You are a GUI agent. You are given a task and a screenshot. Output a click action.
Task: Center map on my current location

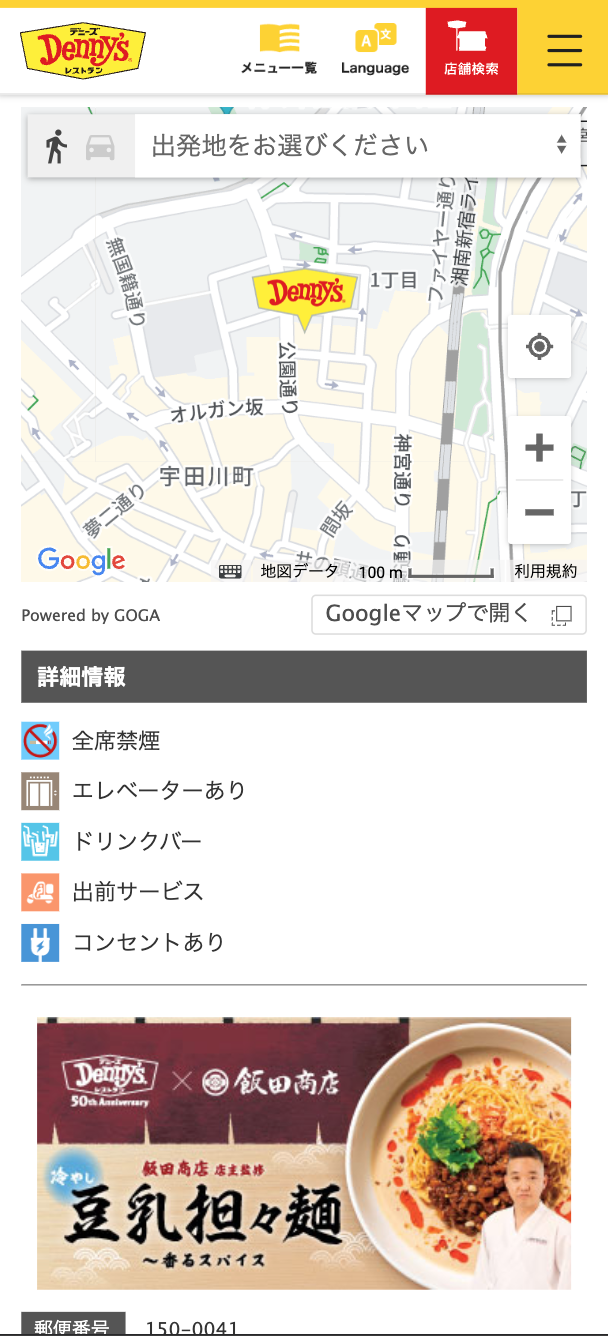pos(539,347)
